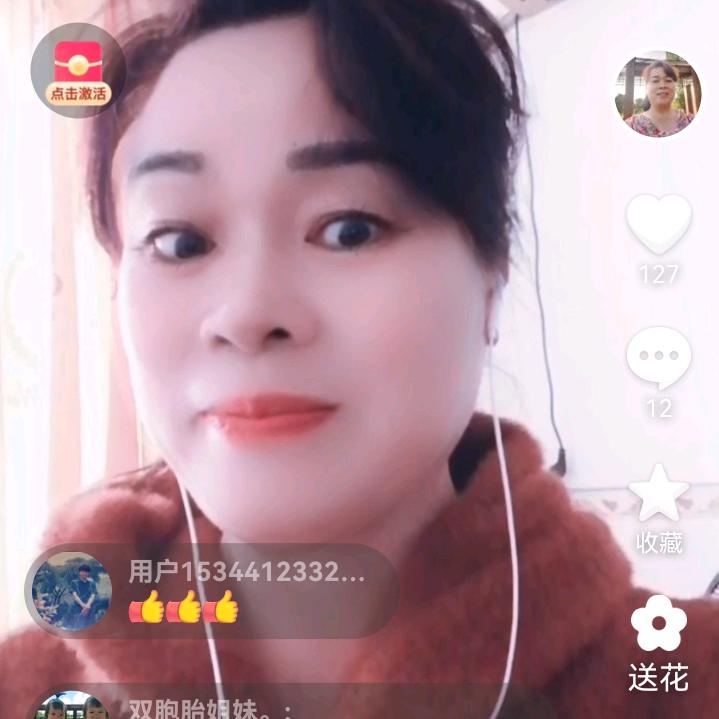Add video to favorites with 收藏 star
This screenshot has width=719, height=719.
(659, 494)
